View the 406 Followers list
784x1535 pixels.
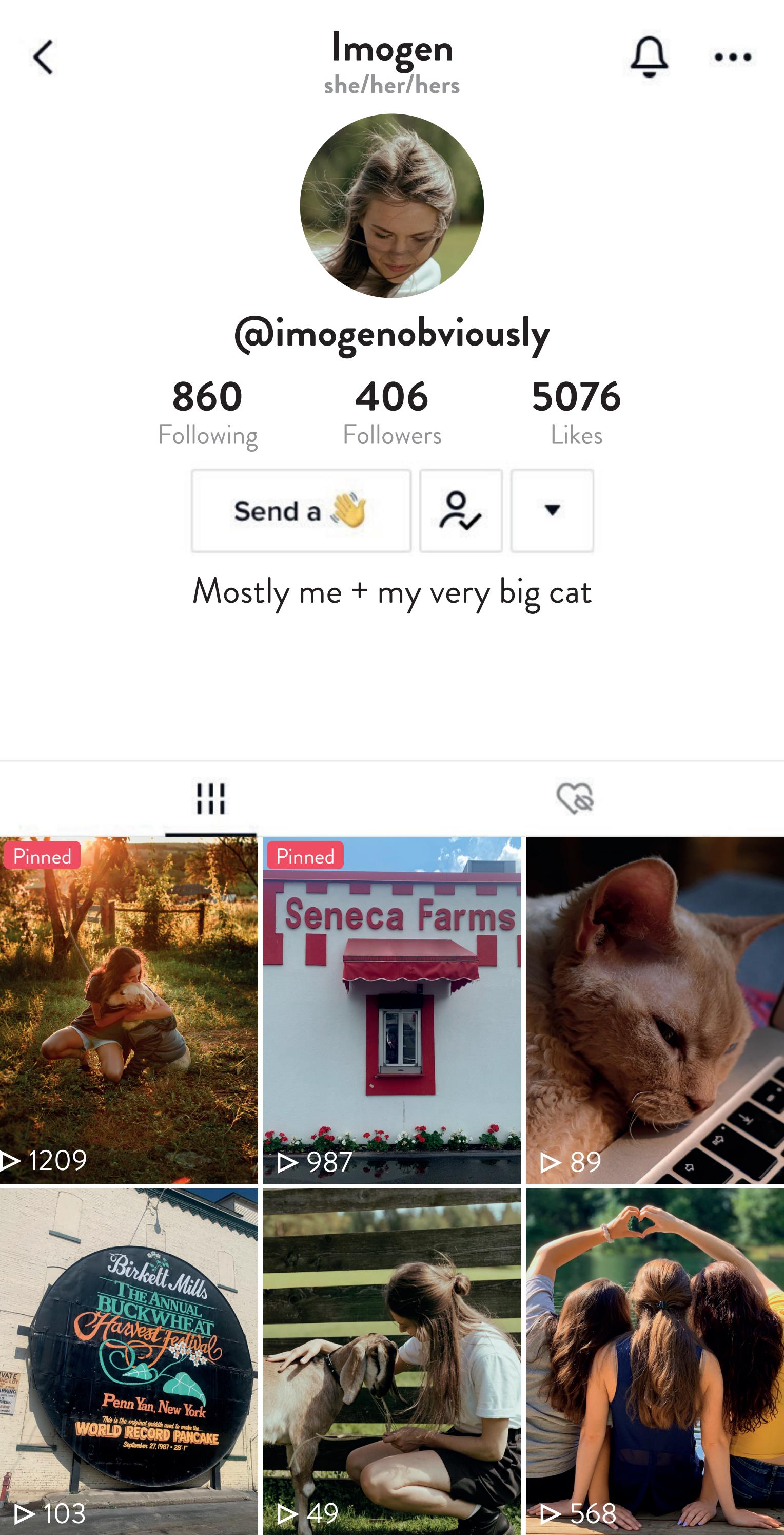(391, 412)
